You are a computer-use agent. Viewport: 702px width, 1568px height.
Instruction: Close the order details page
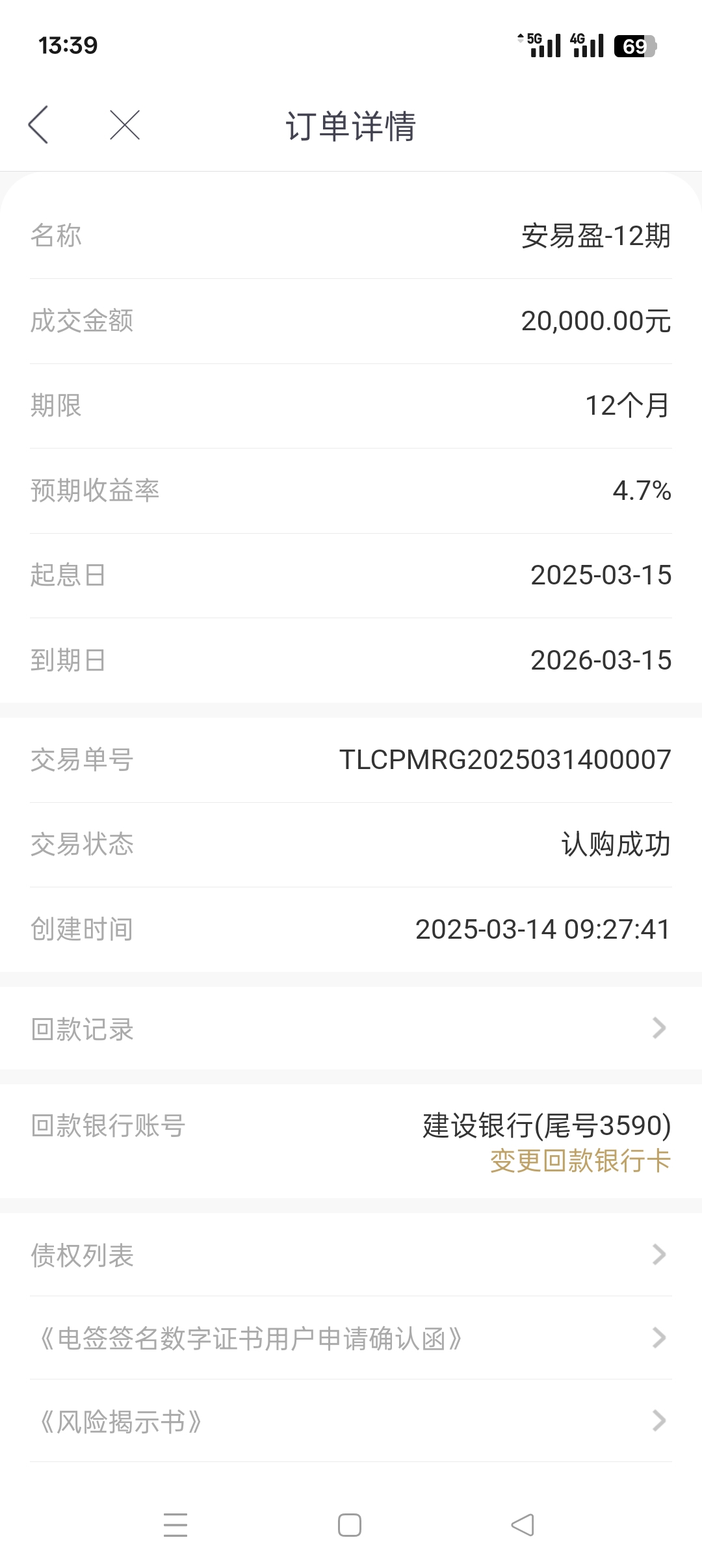(x=125, y=125)
